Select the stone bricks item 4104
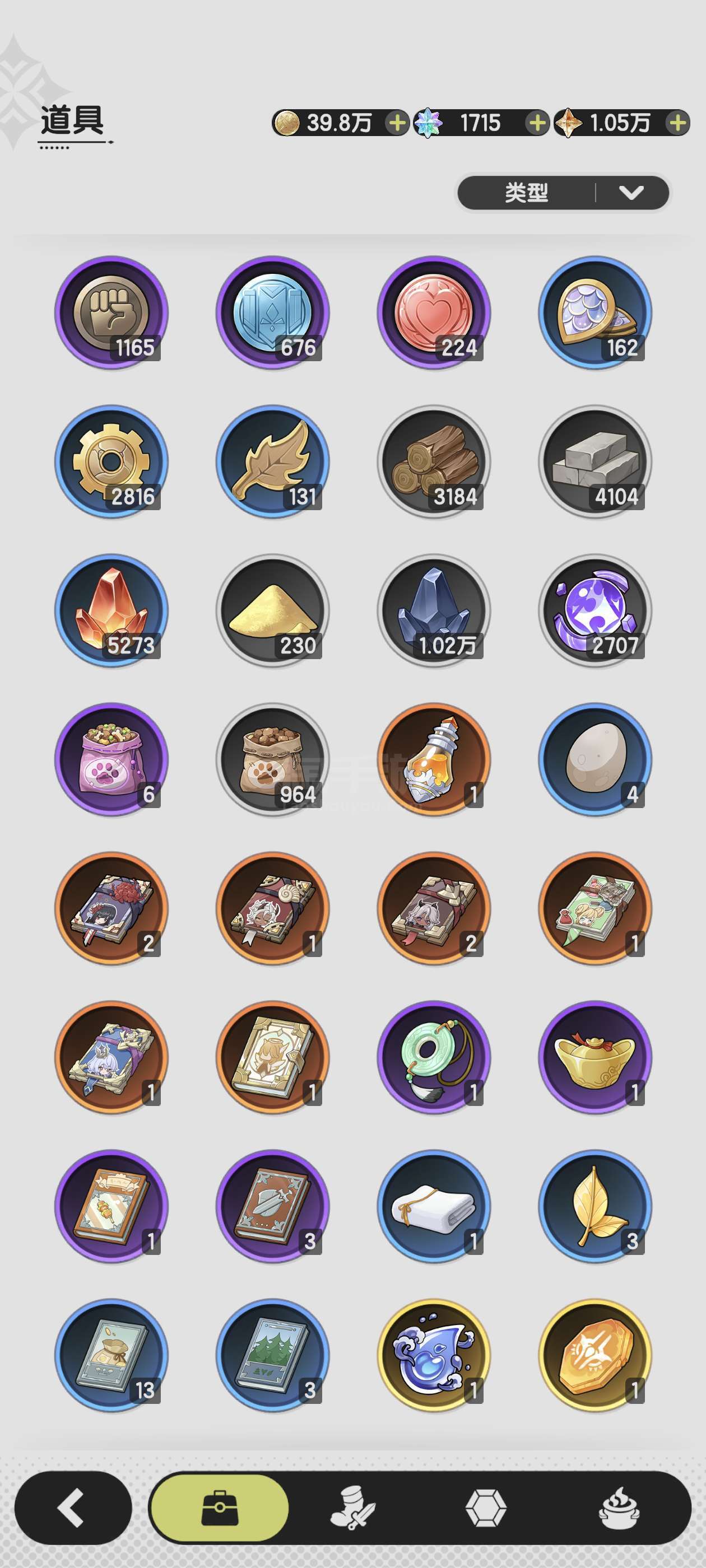The height and width of the screenshot is (1568, 706). pos(595,461)
